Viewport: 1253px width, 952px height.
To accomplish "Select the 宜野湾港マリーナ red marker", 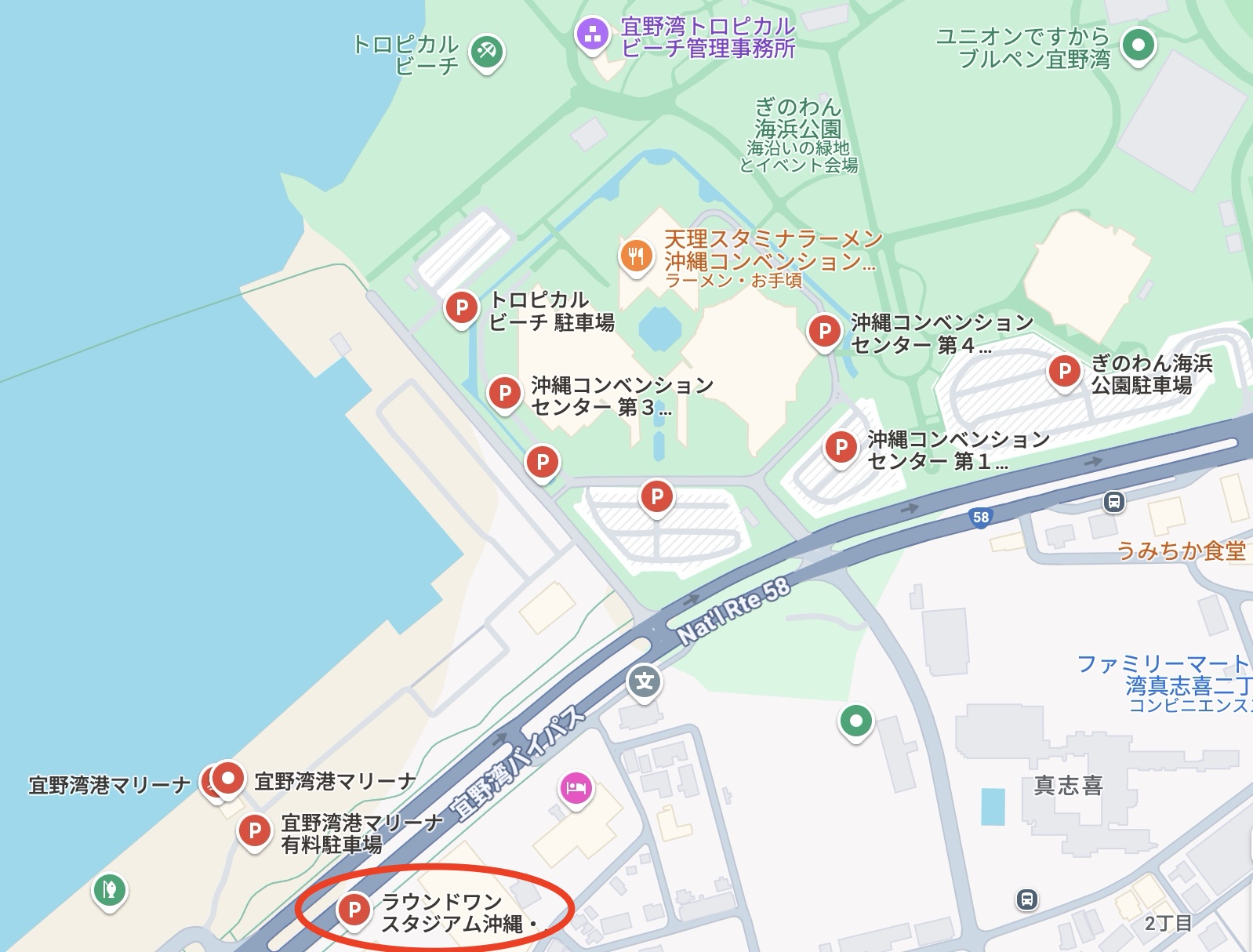I will [x=228, y=779].
